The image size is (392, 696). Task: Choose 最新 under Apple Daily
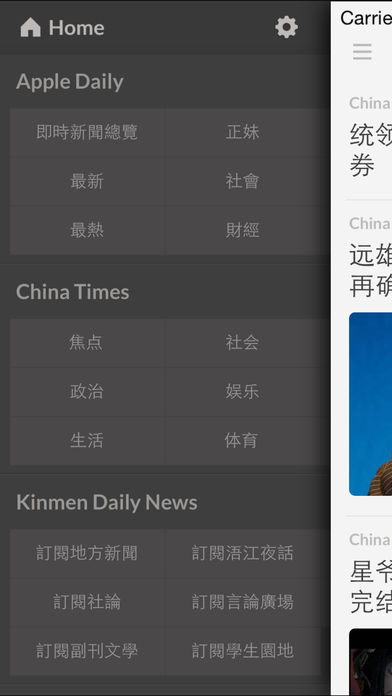(x=87, y=181)
